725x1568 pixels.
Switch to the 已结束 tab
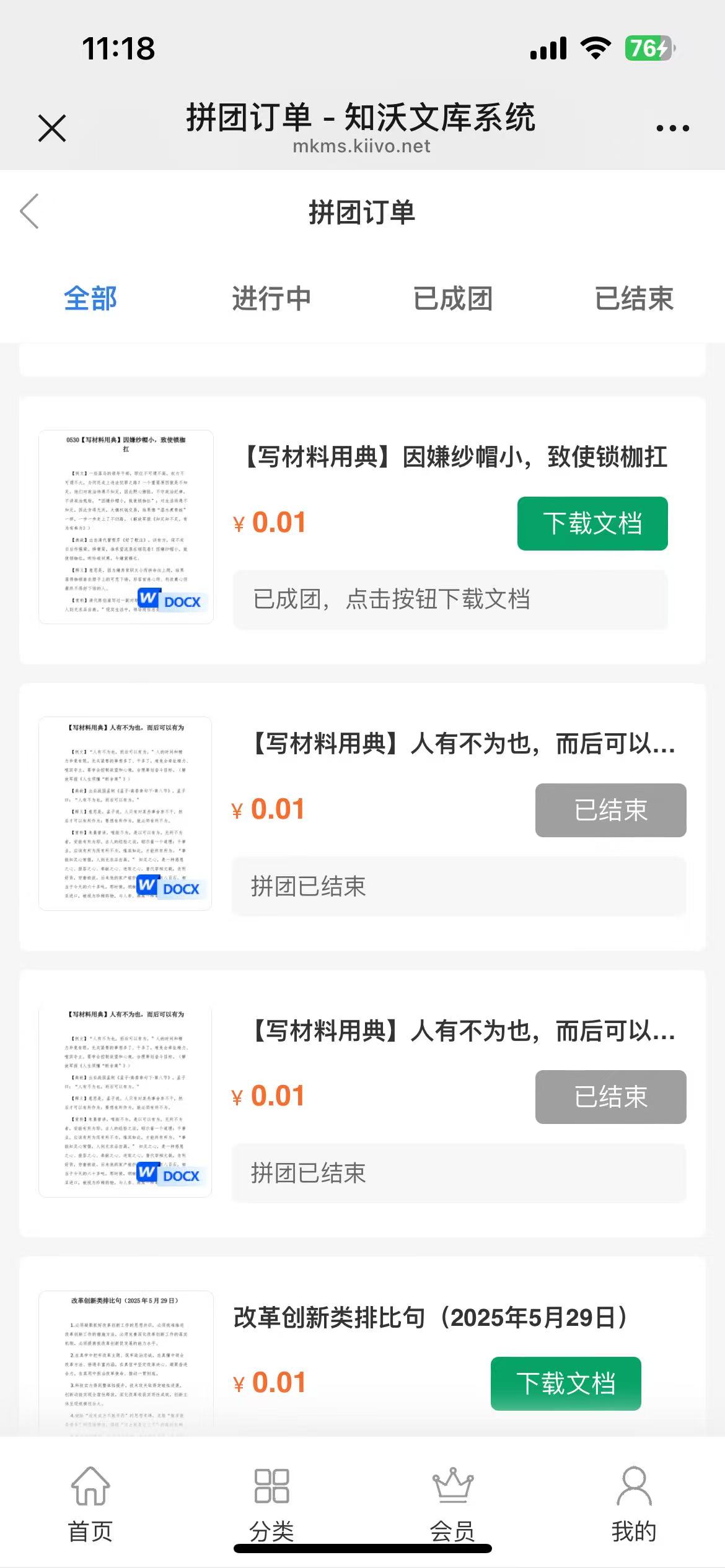[634, 298]
